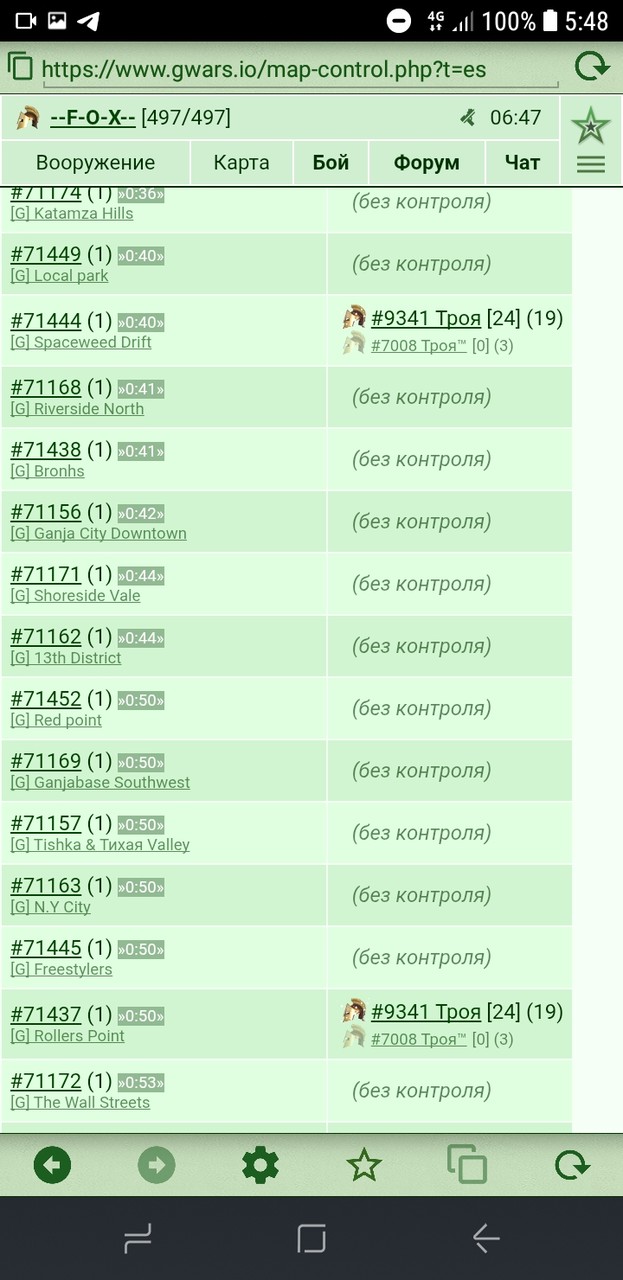Switch to the Карта tab
This screenshot has width=623, height=1280.
[x=241, y=162]
